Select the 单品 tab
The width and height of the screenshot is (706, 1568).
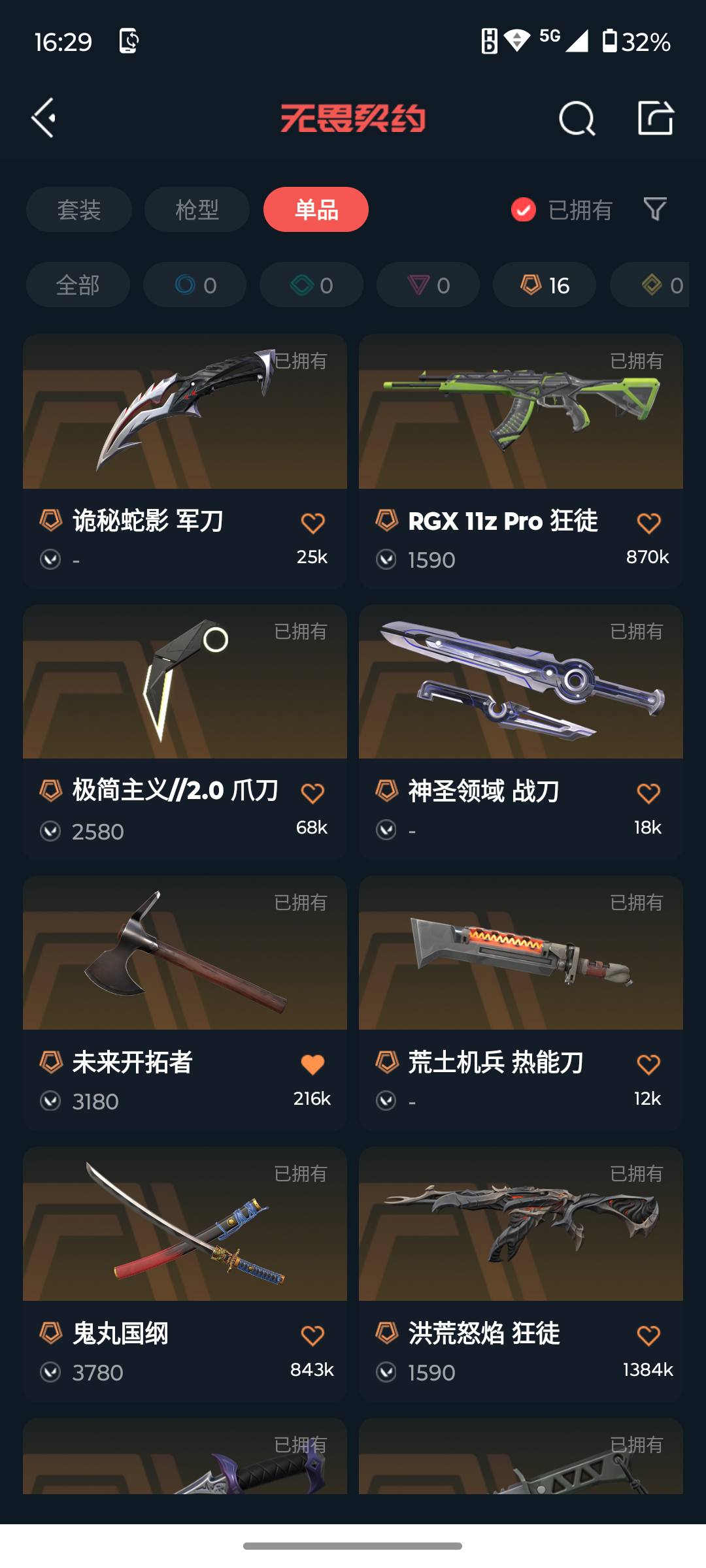pos(316,209)
